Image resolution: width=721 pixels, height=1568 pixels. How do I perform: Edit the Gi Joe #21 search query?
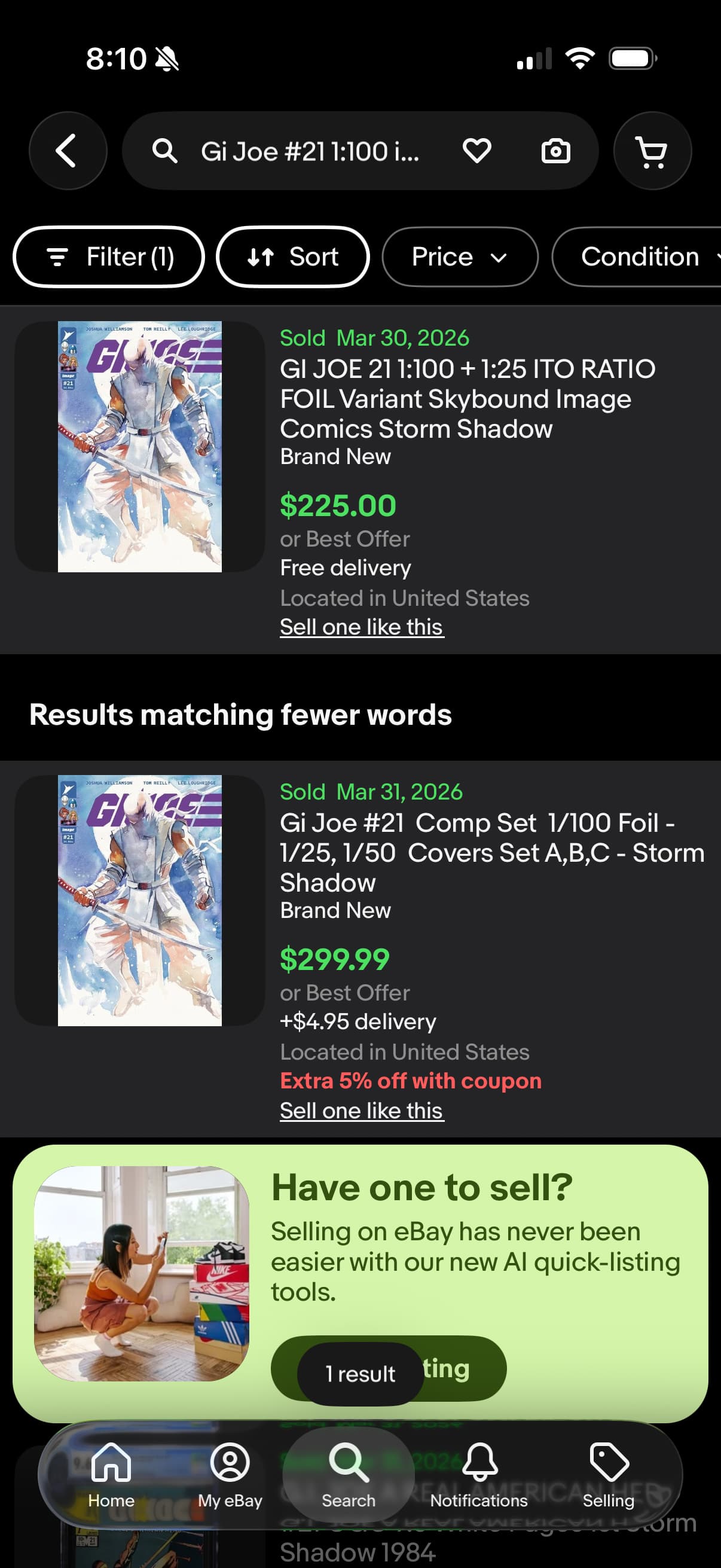click(x=309, y=151)
